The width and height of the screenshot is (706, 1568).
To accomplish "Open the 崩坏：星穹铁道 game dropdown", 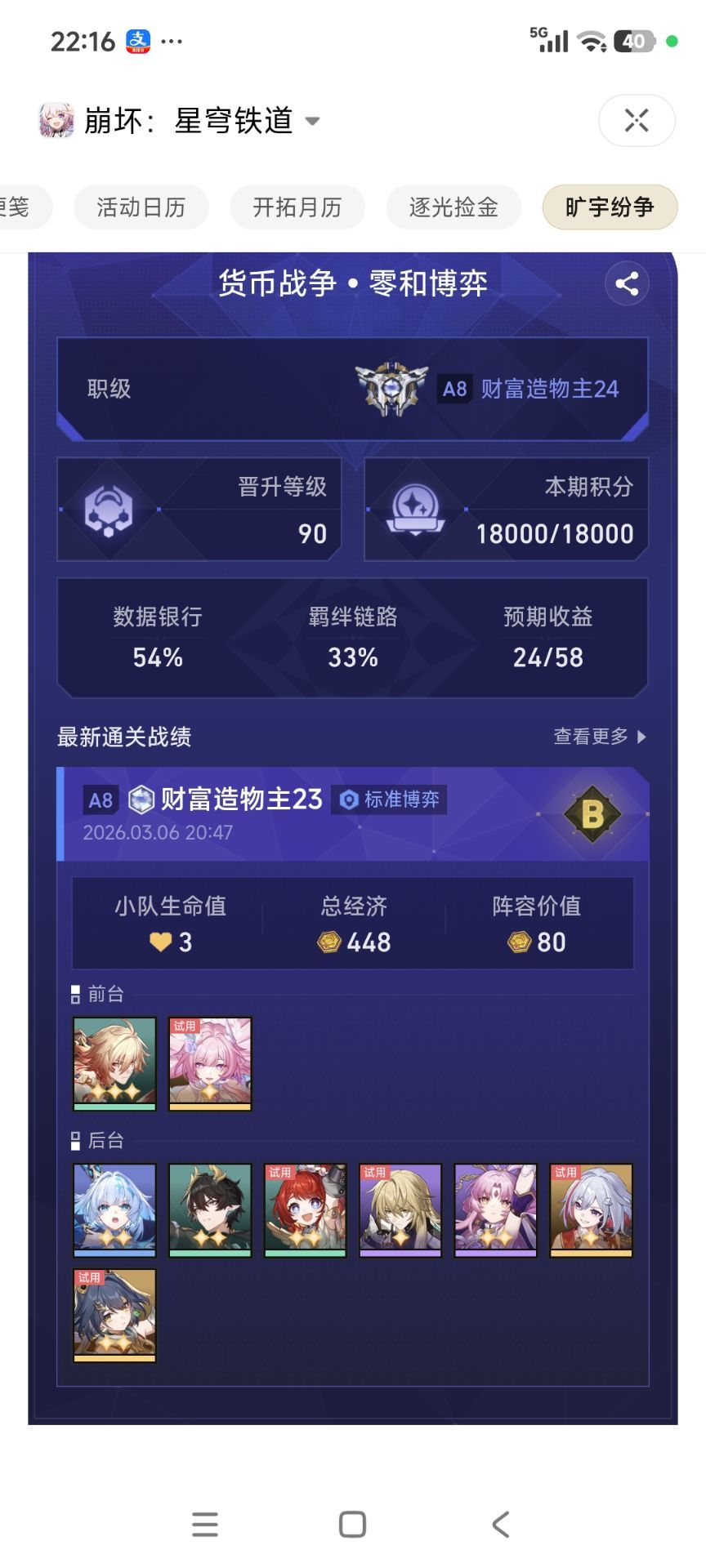I will 311,122.
